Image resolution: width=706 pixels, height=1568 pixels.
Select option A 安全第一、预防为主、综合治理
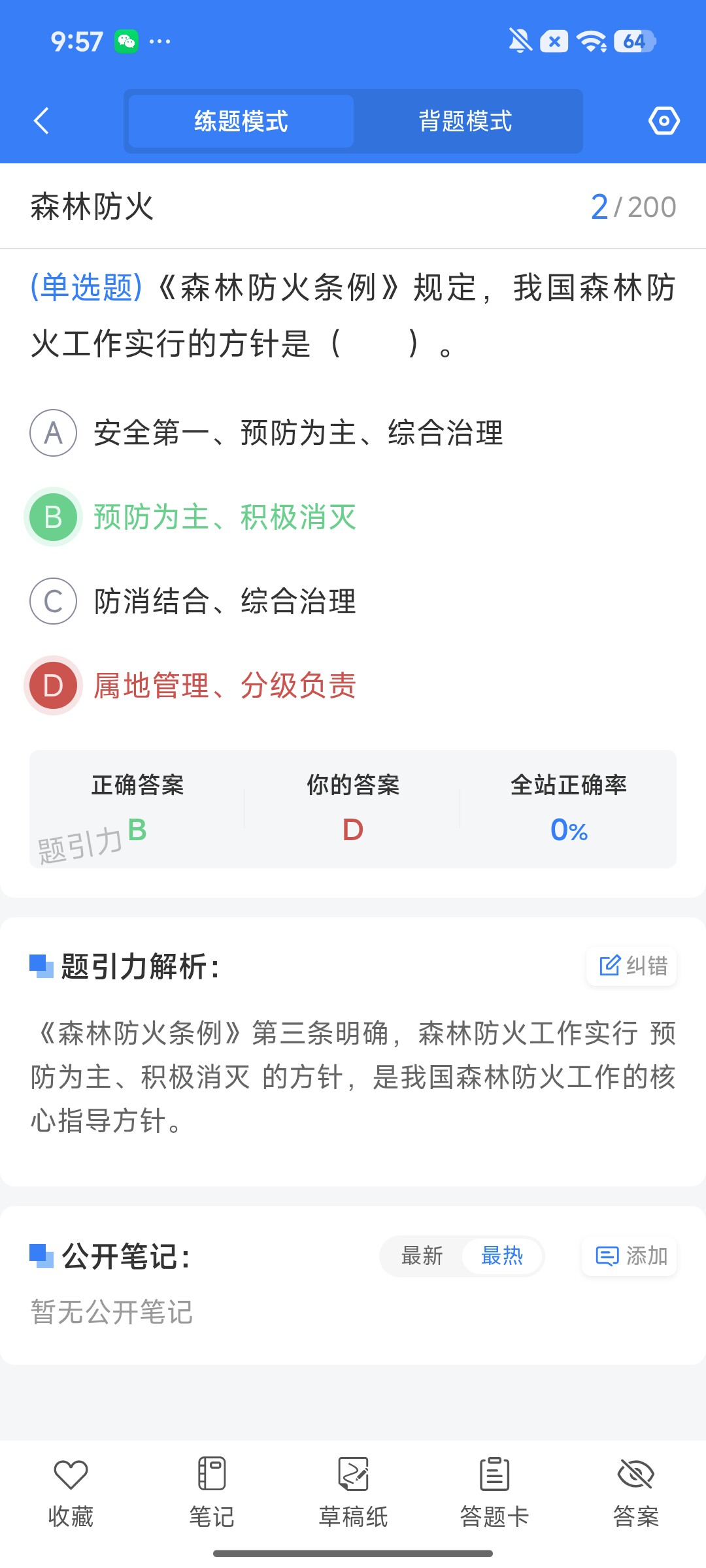[267, 433]
